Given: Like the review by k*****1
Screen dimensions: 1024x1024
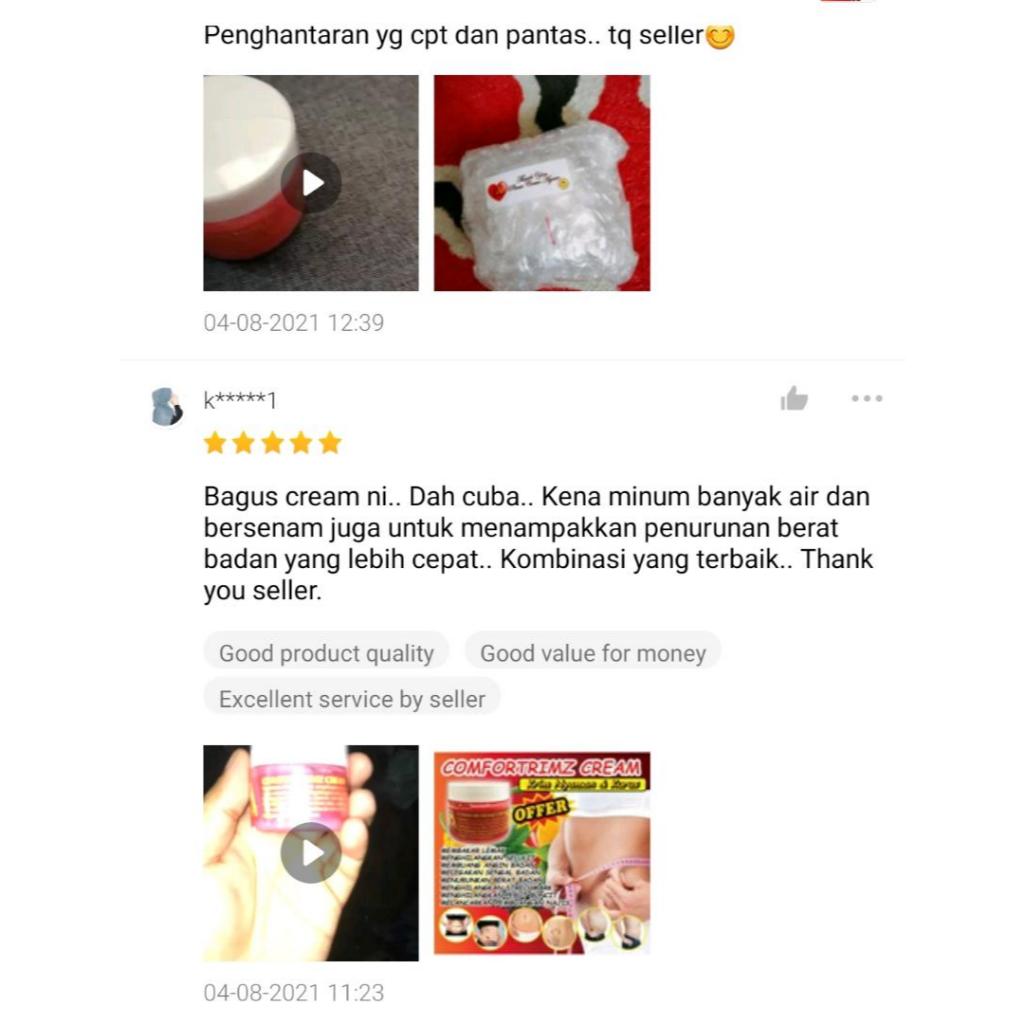Looking at the screenshot, I should tap(794, 399).
